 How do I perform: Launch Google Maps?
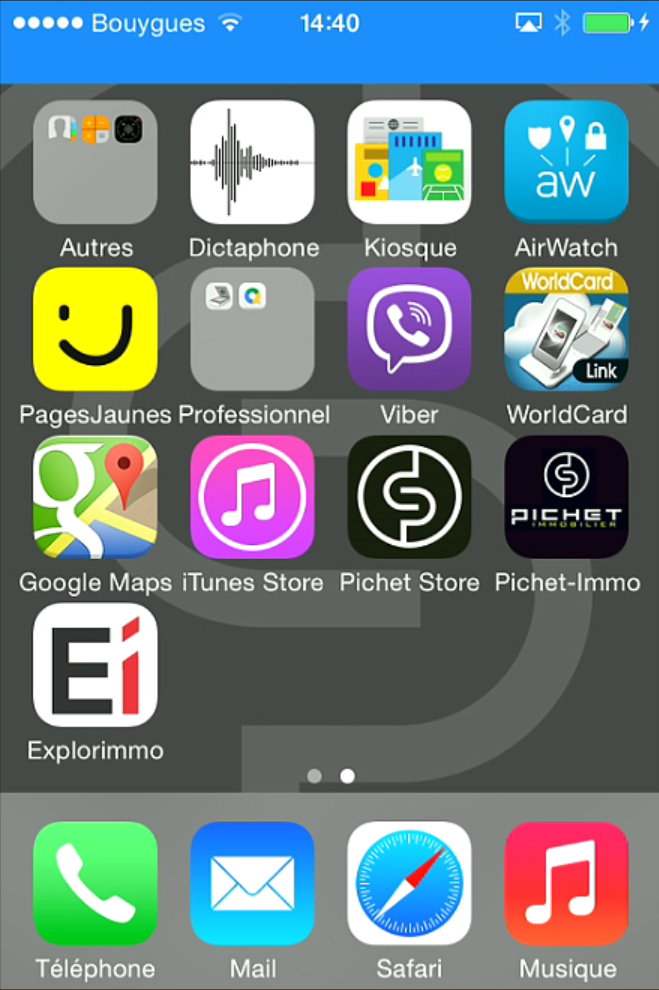point(95,497)
